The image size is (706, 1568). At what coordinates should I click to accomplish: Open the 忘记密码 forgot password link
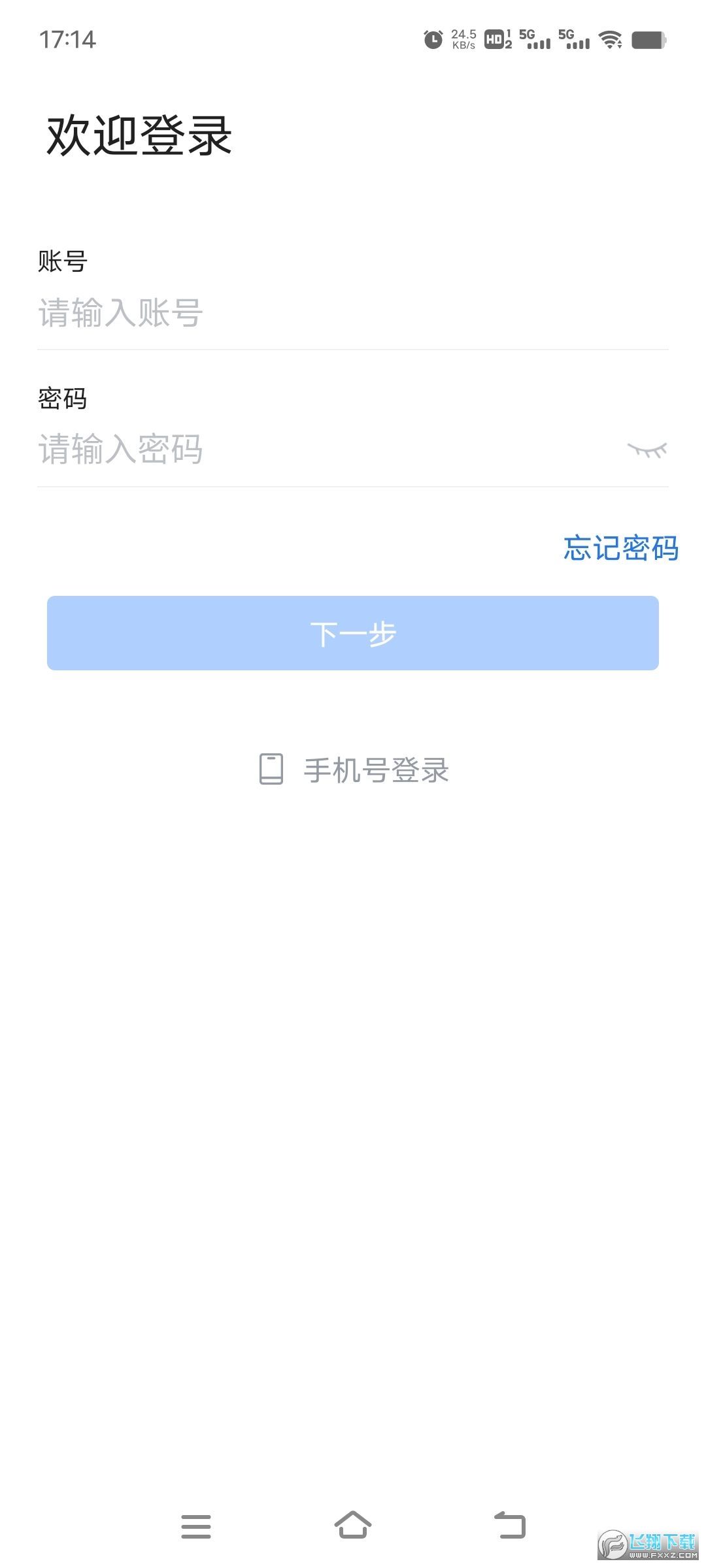point(620,549)
